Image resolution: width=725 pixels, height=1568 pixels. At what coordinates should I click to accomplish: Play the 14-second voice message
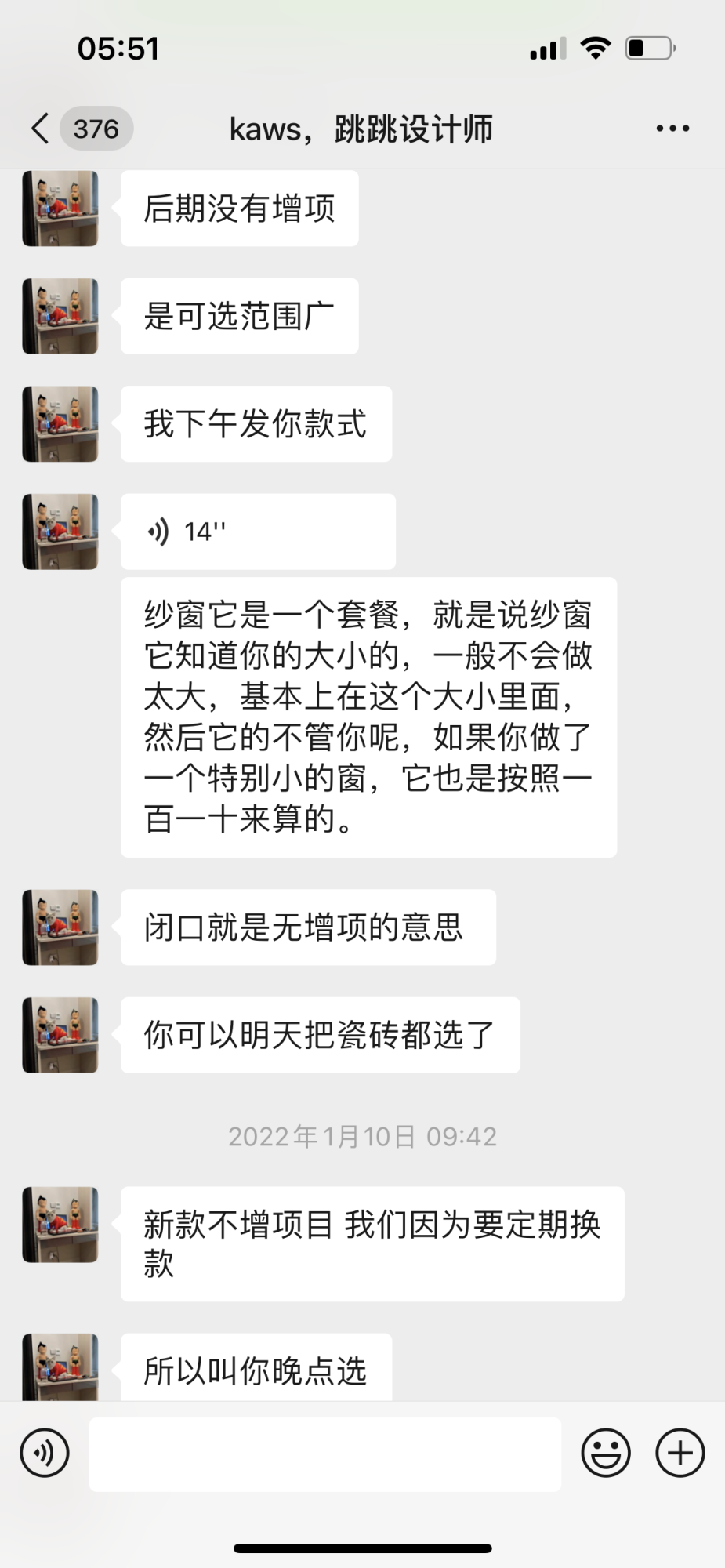pyautogui.click(x=257, y=532)
